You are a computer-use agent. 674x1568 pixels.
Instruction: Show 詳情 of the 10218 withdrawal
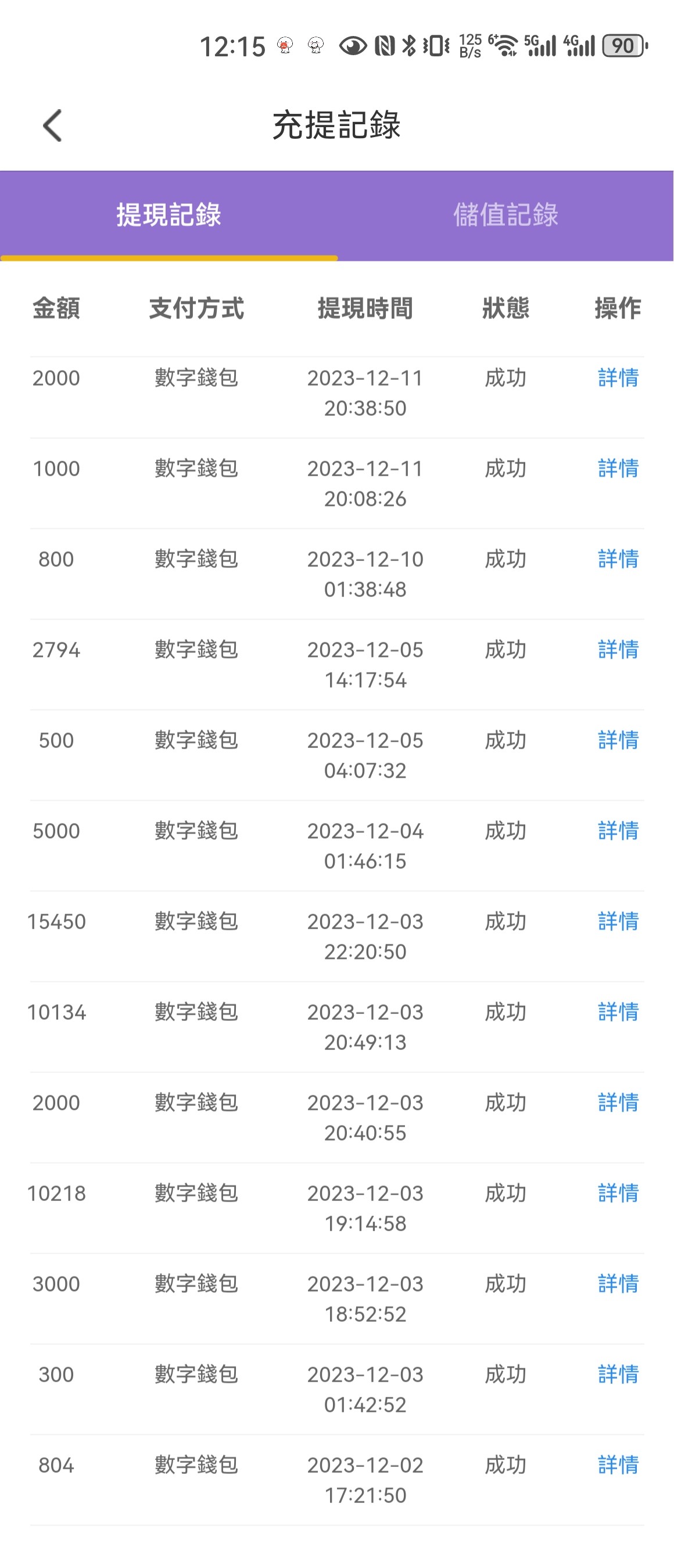point(618,1193)
